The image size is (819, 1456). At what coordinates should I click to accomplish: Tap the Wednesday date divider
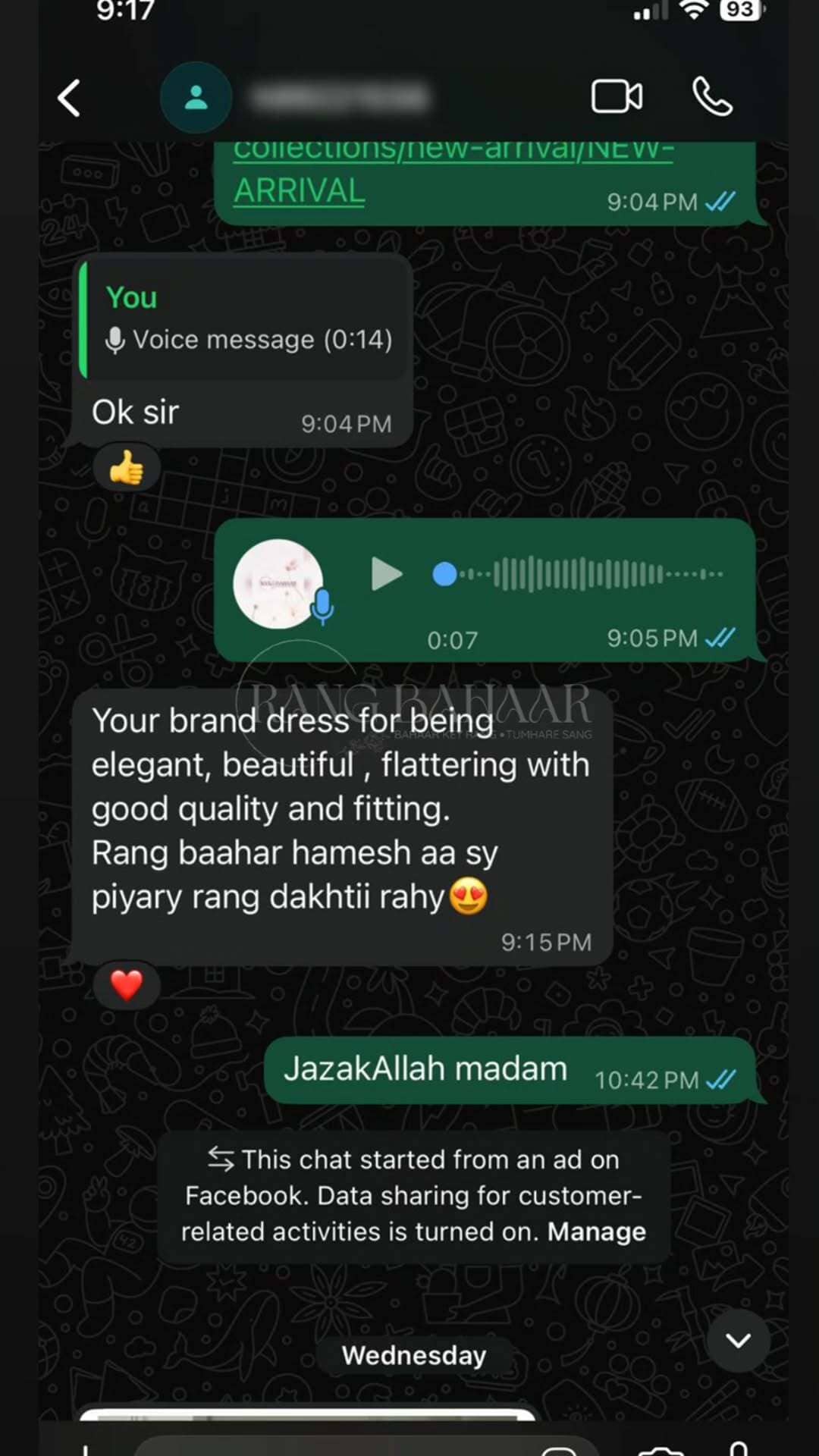click(414, 1356)
